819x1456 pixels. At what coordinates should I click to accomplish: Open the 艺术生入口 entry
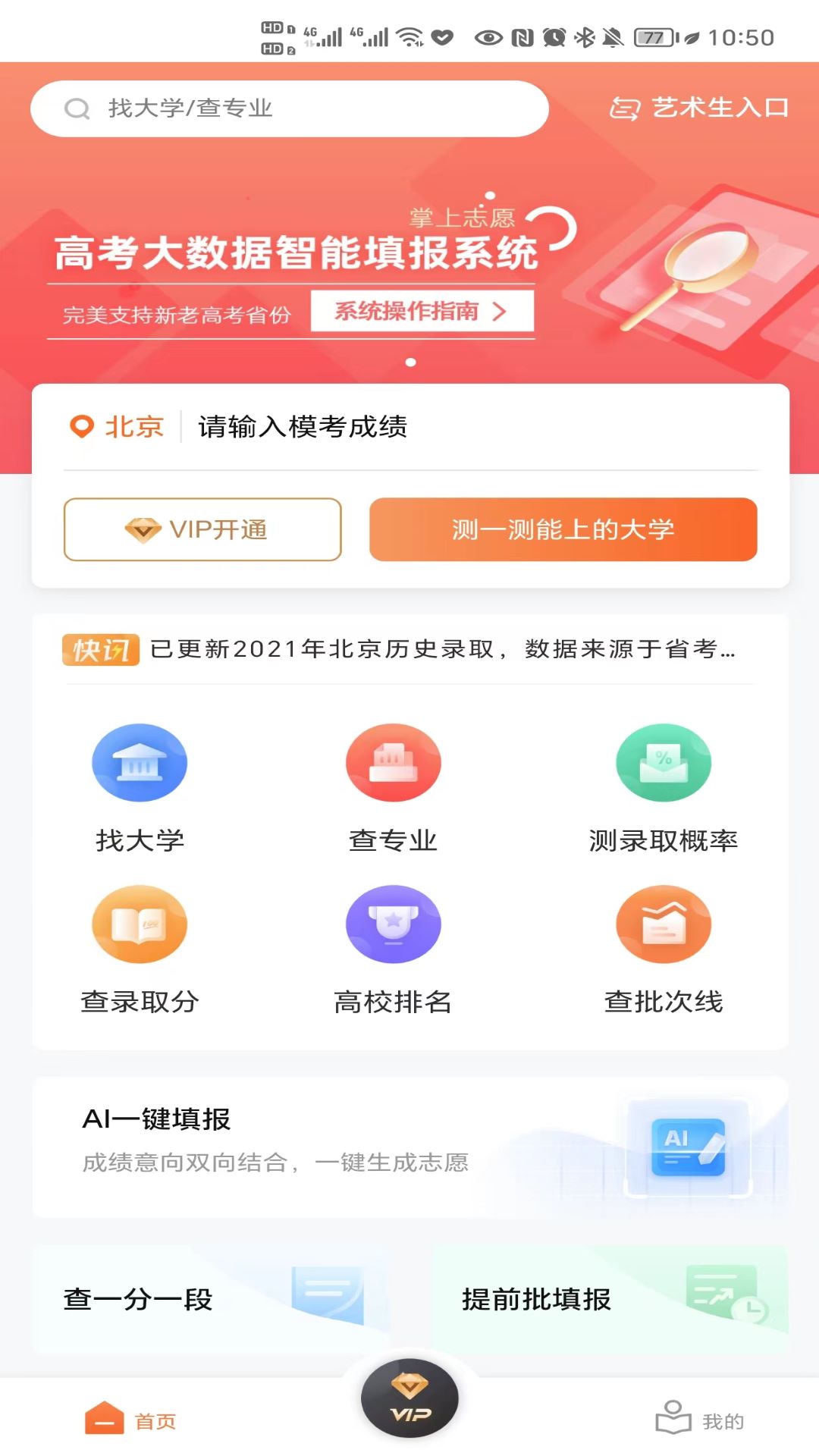click(699, 108)
